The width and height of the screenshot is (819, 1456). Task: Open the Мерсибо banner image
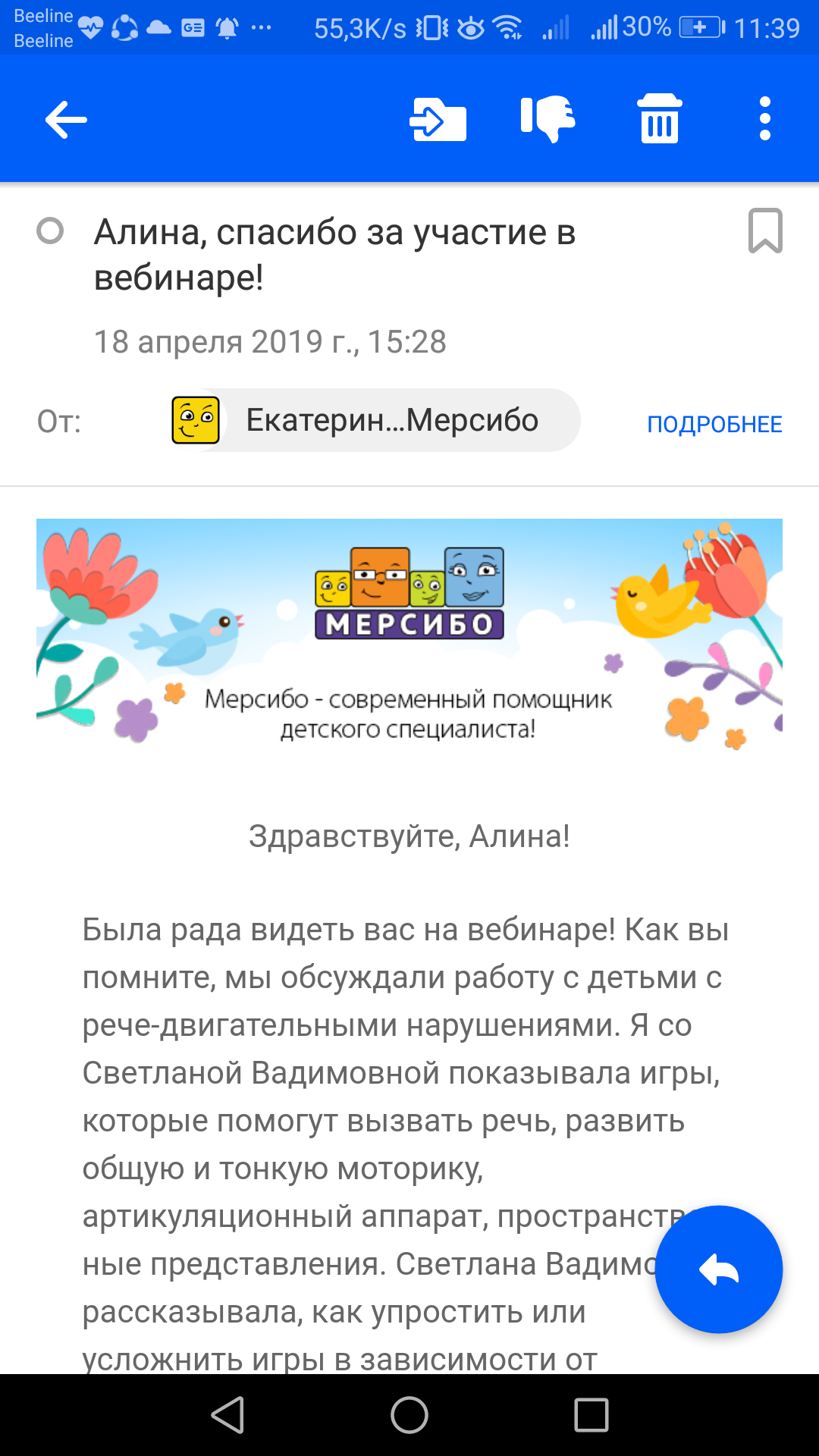[x=409, y=635]
